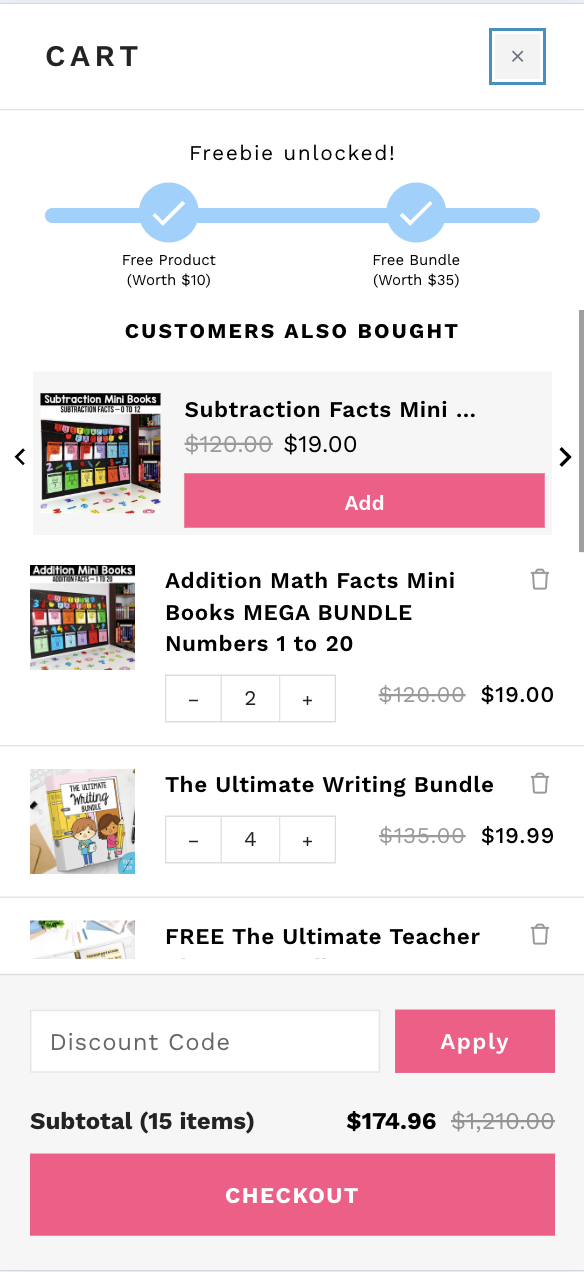This screenshot has width=584, height=1272.
Task: Decrease The Ultimate Writing Bundle quantity
Action: 193,840
